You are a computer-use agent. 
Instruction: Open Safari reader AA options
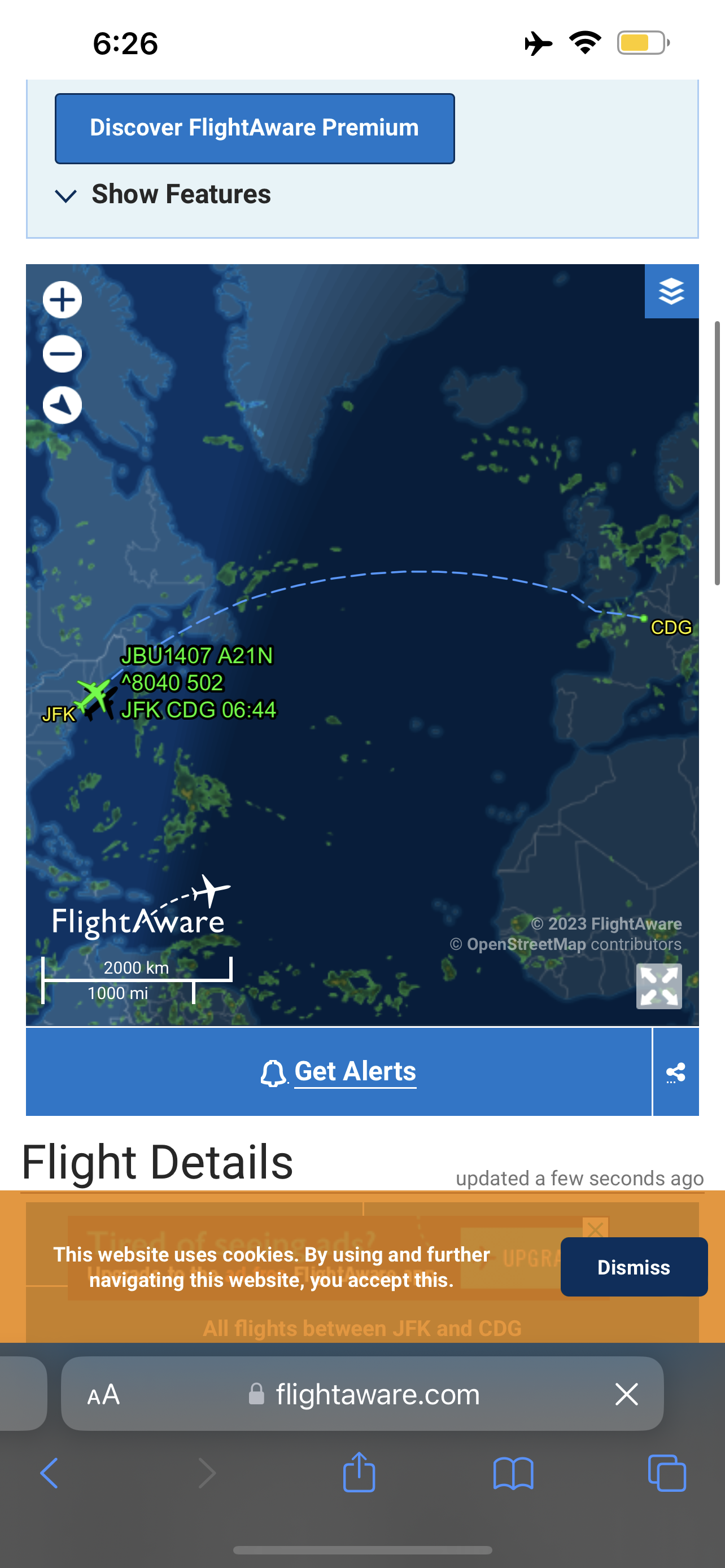pos(103,1394)
